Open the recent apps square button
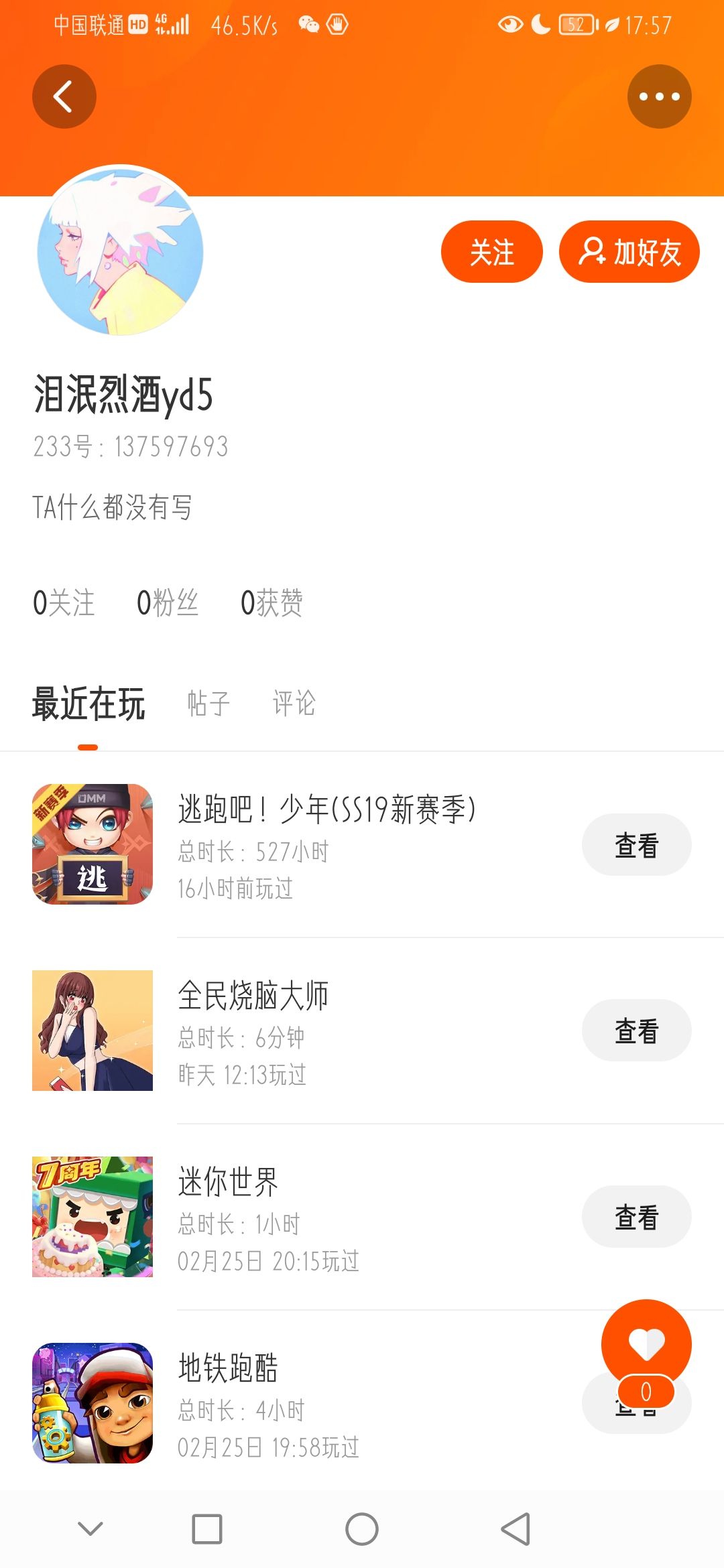The height and width of the screenshot is (1568, 724). tap(207, 1529)
